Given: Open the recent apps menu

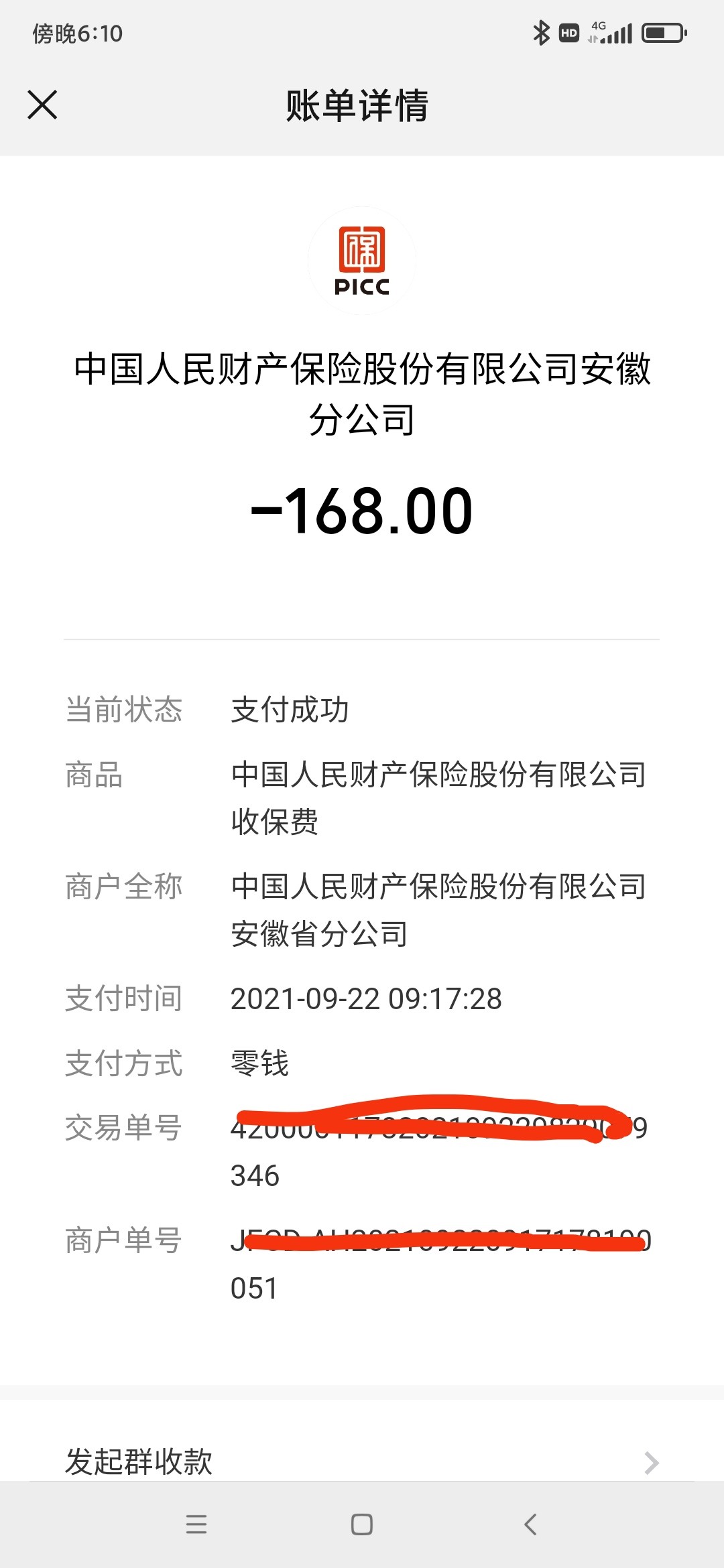Looking at the screenshot, I should tap(196, 1524).
